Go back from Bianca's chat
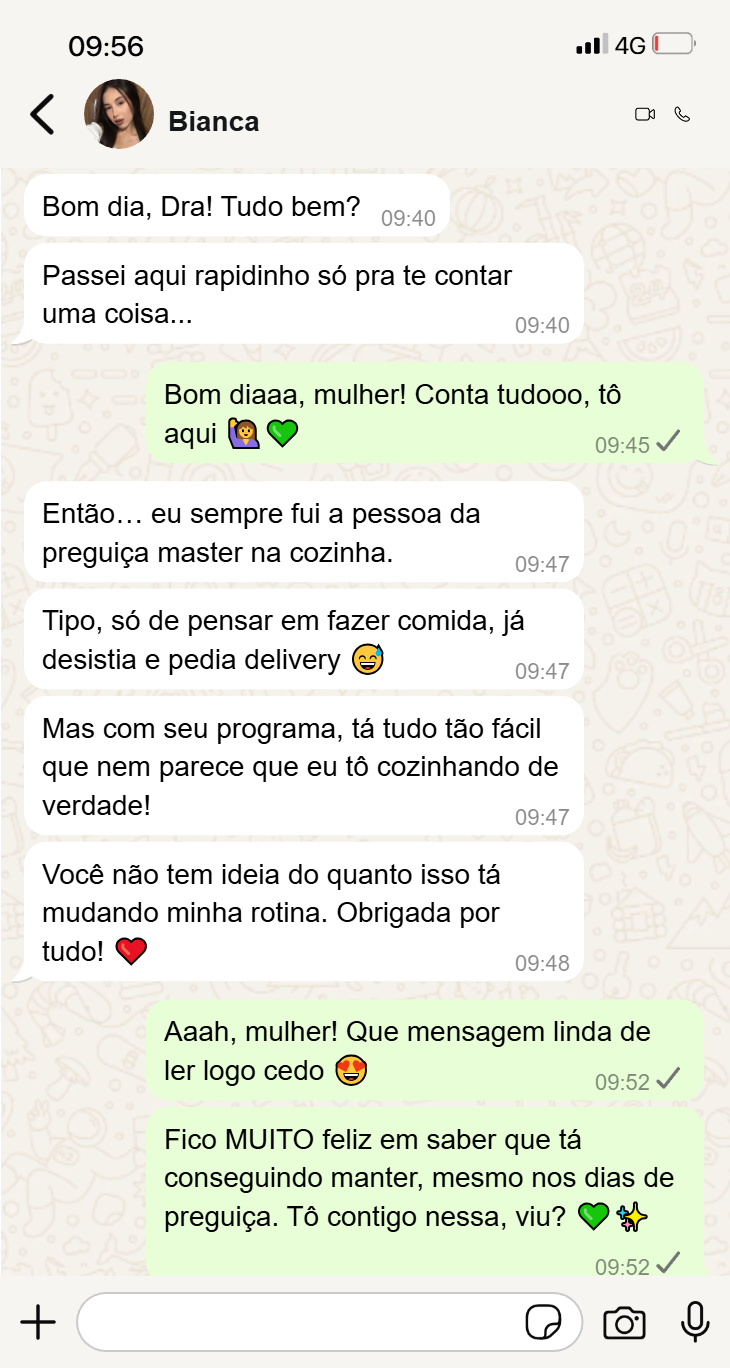 coord(42,115)
